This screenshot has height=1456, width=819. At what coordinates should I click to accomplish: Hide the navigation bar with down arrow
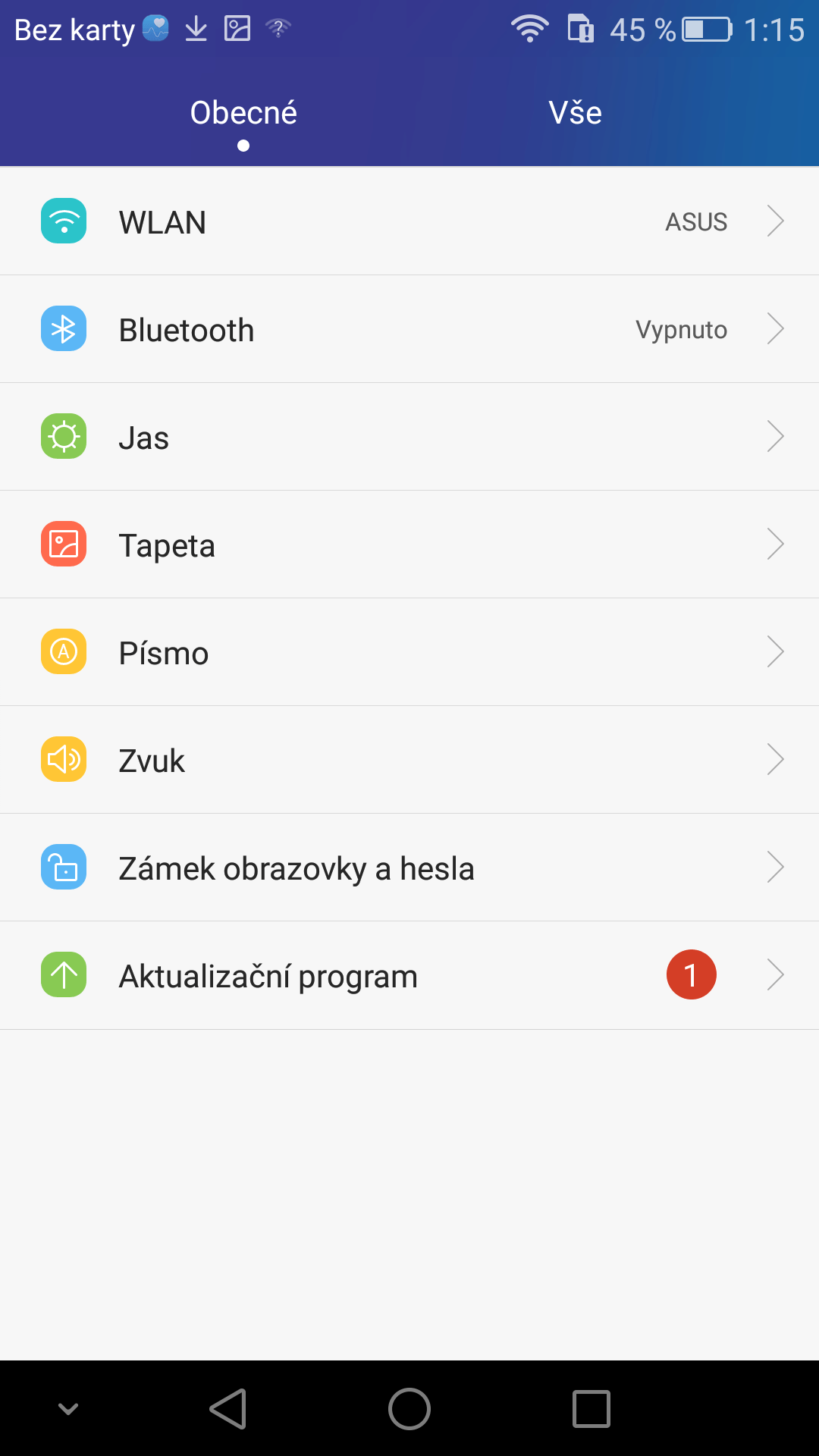coord(68,1409)
